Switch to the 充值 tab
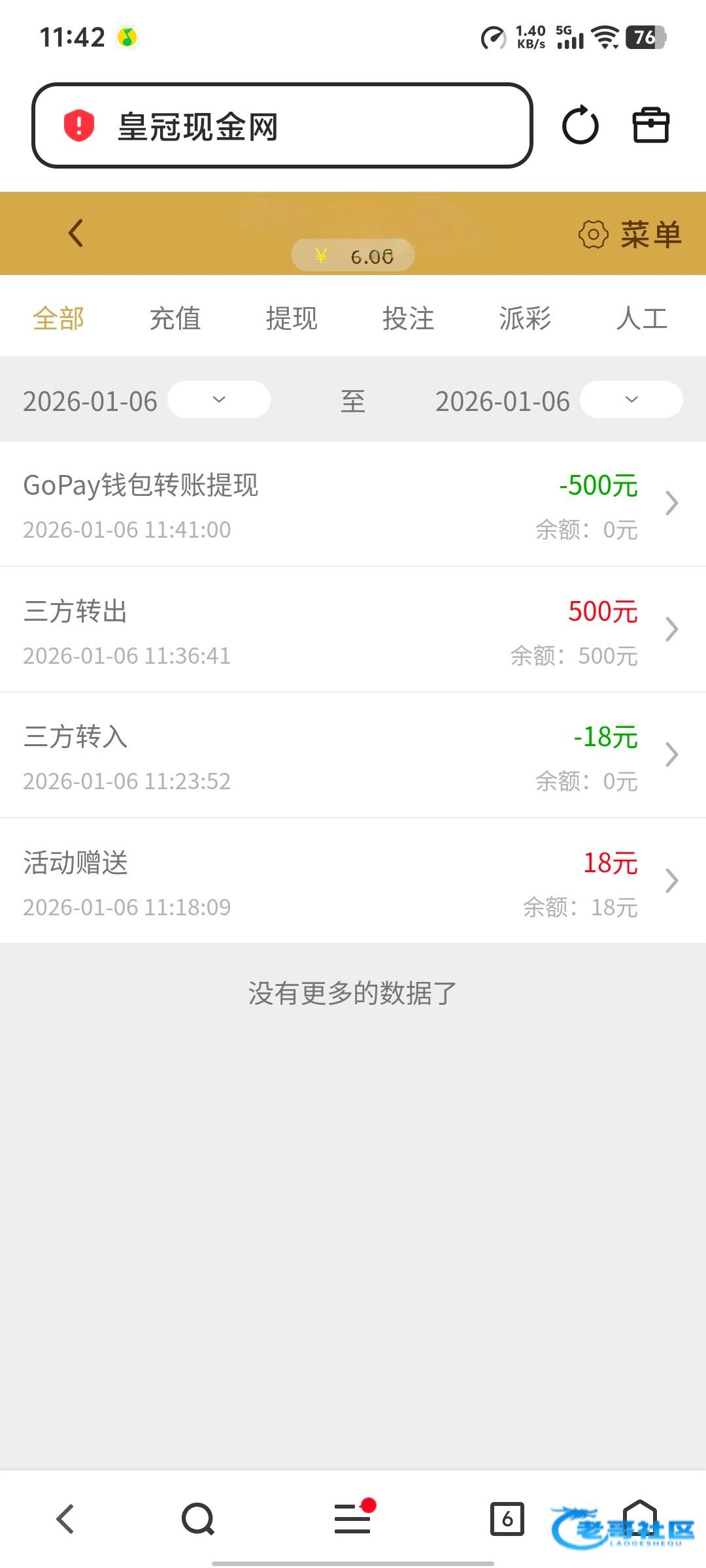706x1568 pixels. click(175, 318)
